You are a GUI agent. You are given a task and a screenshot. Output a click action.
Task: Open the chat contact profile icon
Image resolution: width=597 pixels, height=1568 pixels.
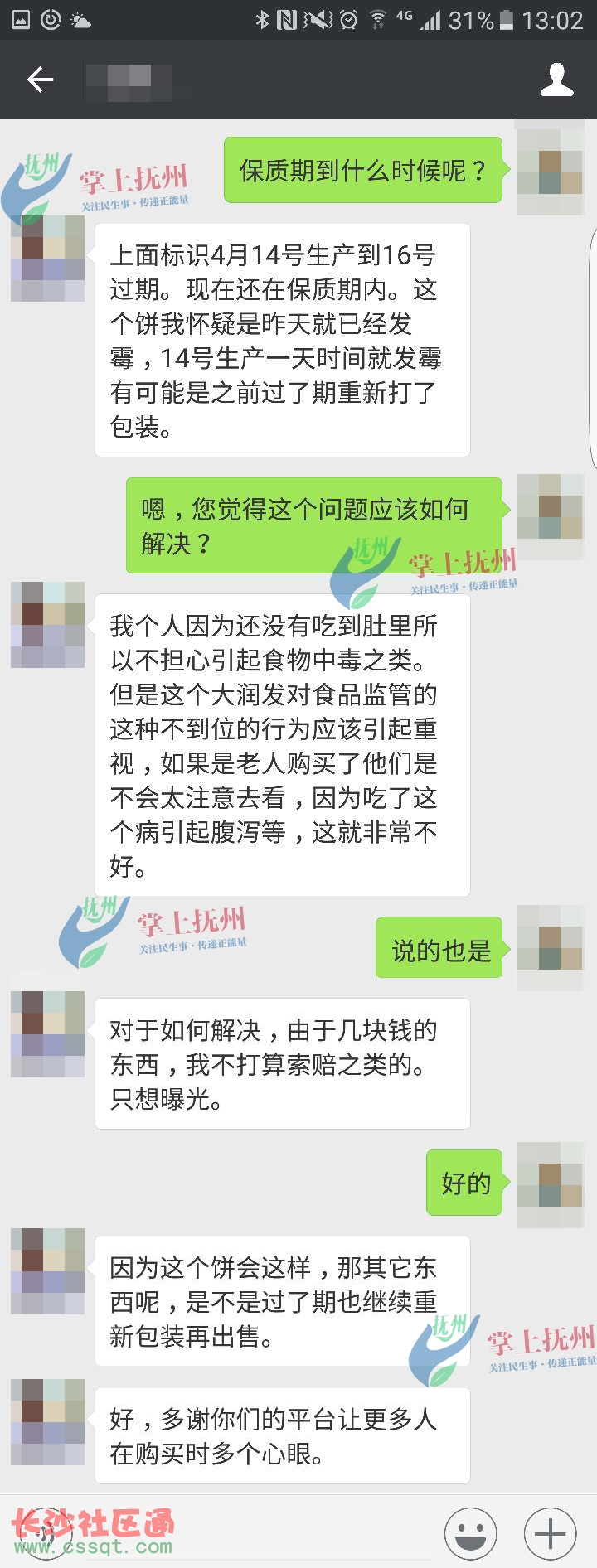pyautogui.click(x=556, y=80)
